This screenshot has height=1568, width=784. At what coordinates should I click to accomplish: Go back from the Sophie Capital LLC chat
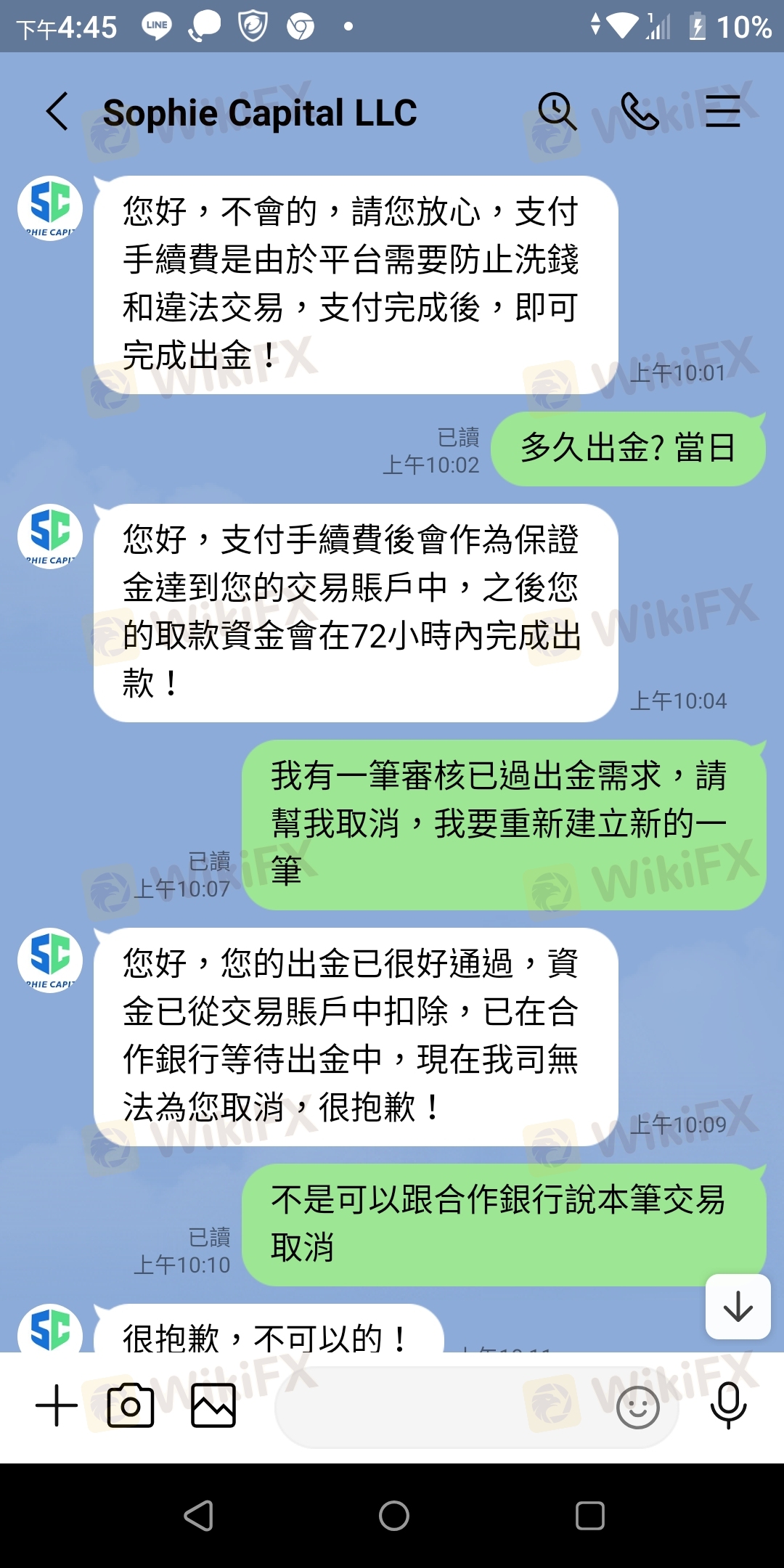pyautogui.click(x=57, y=112)
